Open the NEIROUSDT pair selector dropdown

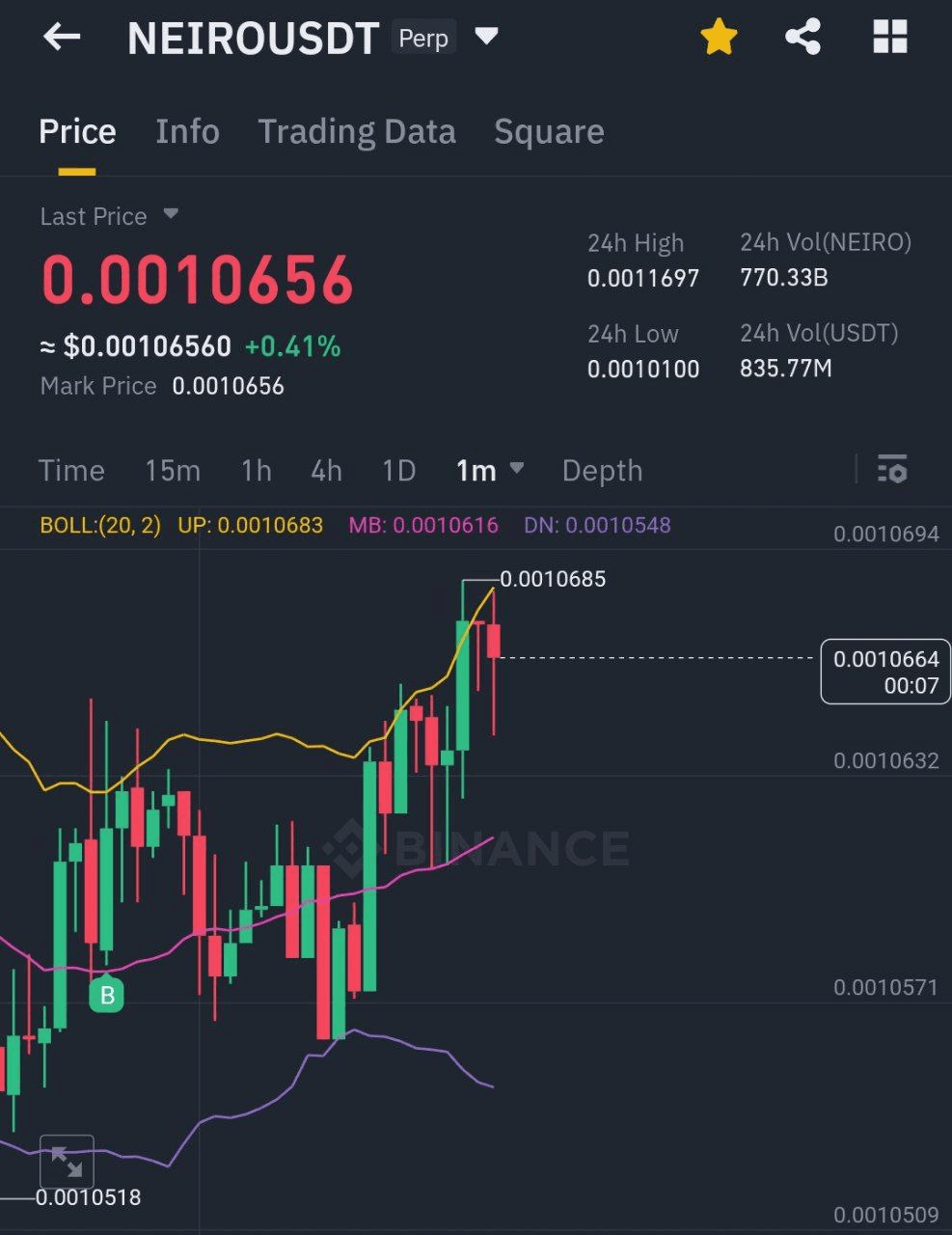coord(486,38)
